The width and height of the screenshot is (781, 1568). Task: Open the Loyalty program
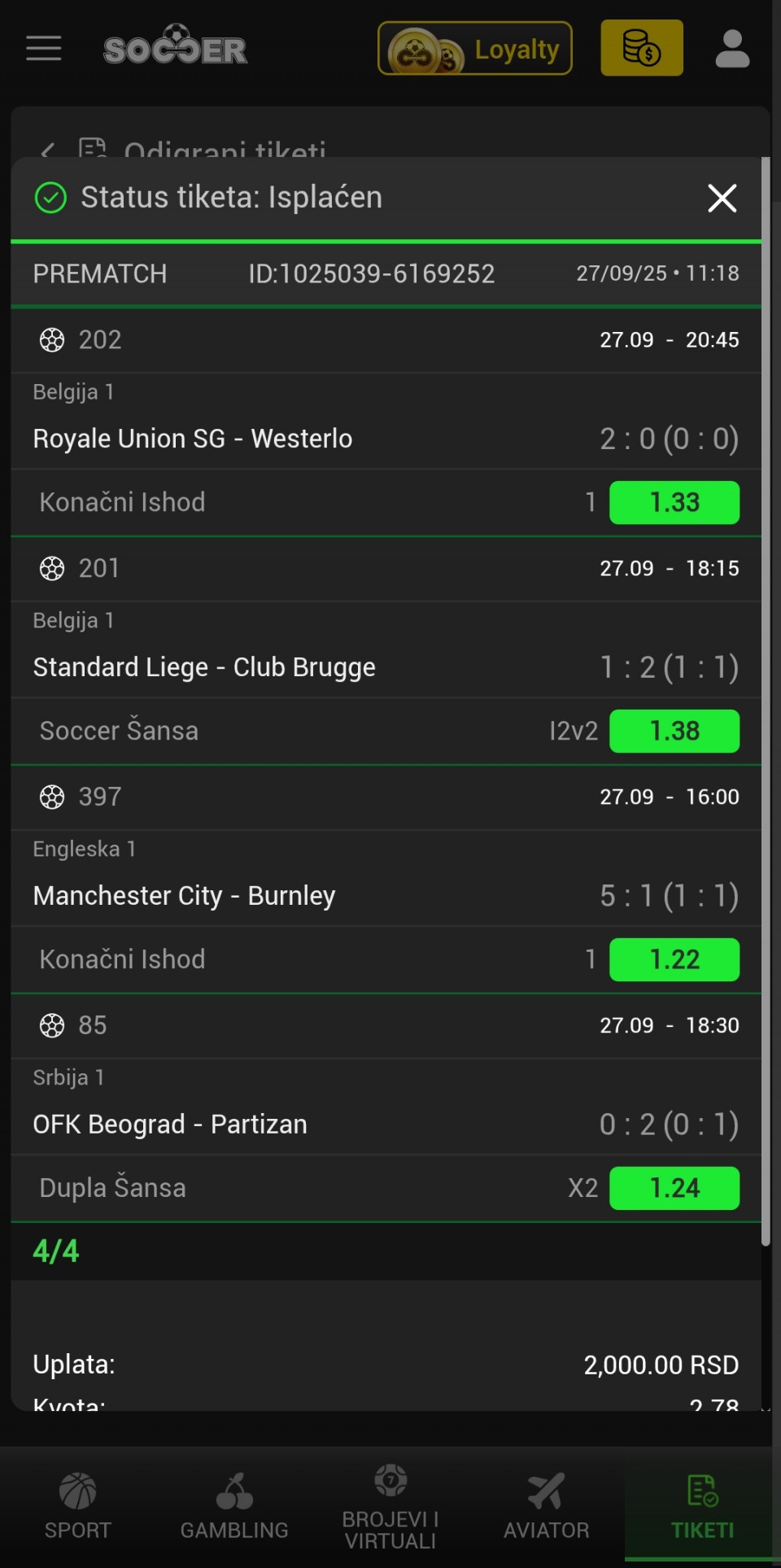tap(475, 49)
